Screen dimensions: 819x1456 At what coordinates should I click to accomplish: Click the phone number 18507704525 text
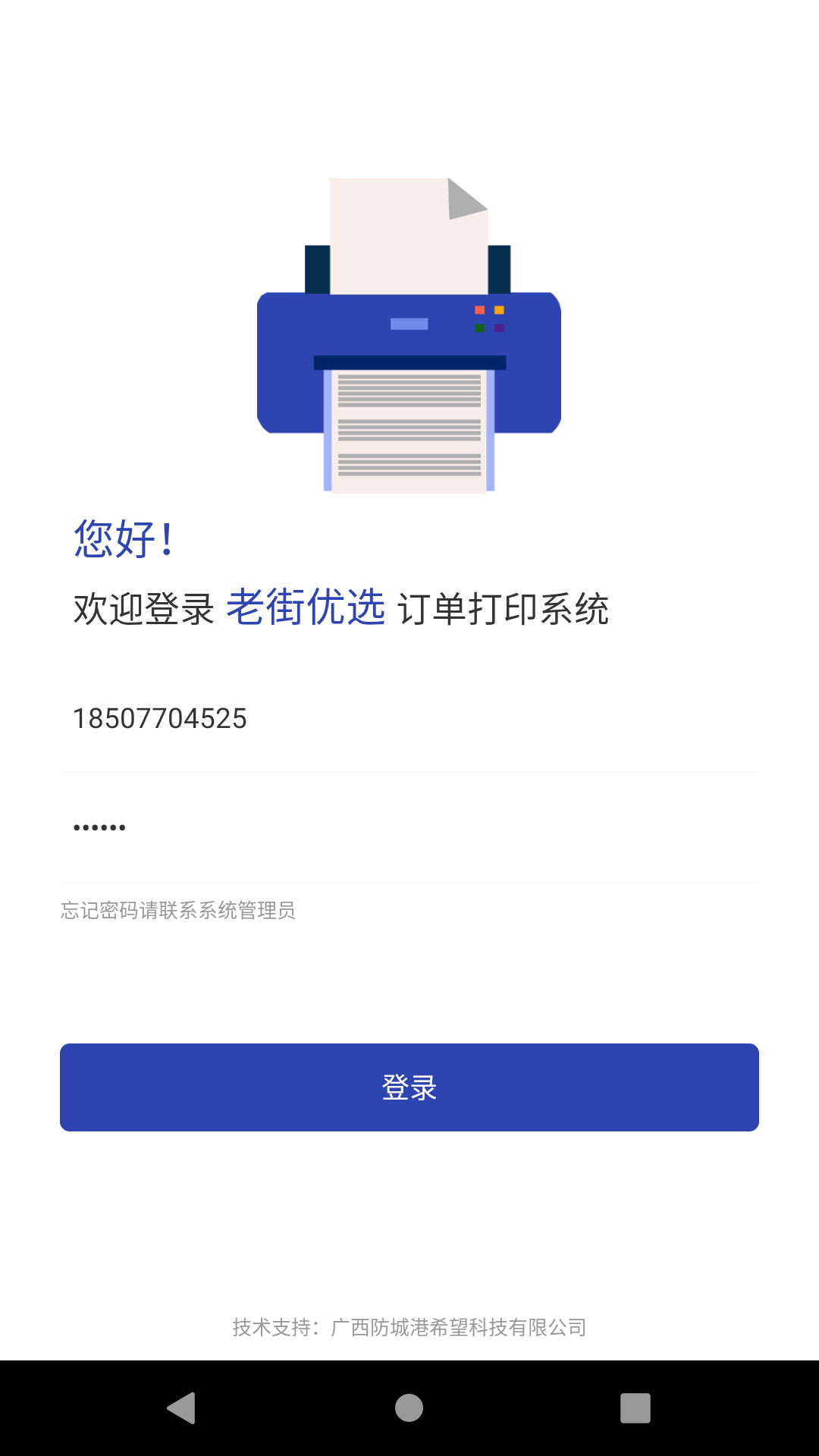pos(161,719)
